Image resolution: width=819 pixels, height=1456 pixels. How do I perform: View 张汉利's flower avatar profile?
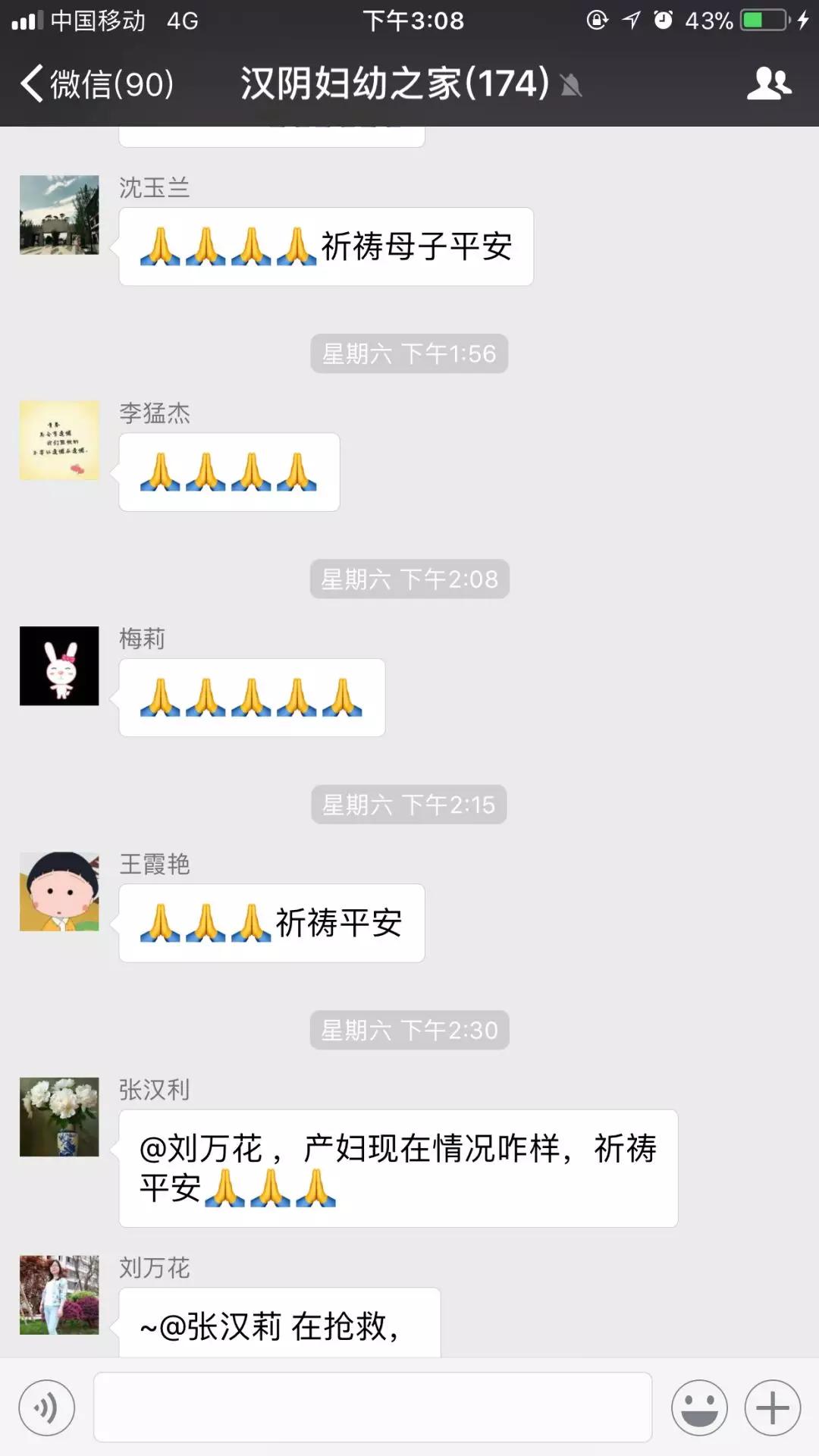pyautogui.click(x=59, y=1117)
